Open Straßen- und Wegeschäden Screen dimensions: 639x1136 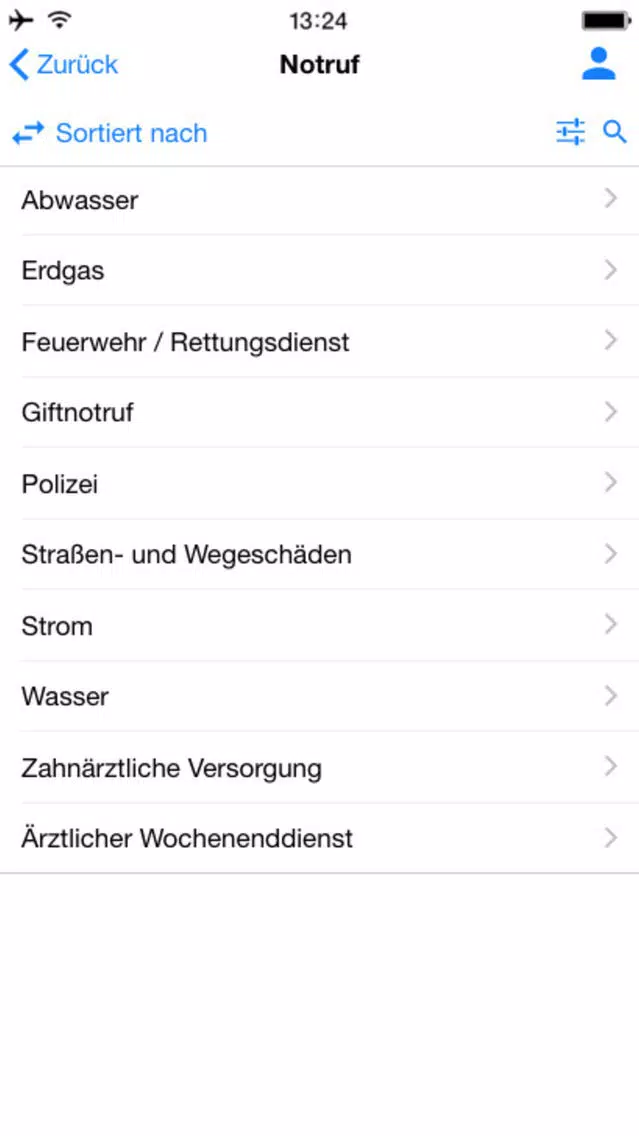click(320, 554)
